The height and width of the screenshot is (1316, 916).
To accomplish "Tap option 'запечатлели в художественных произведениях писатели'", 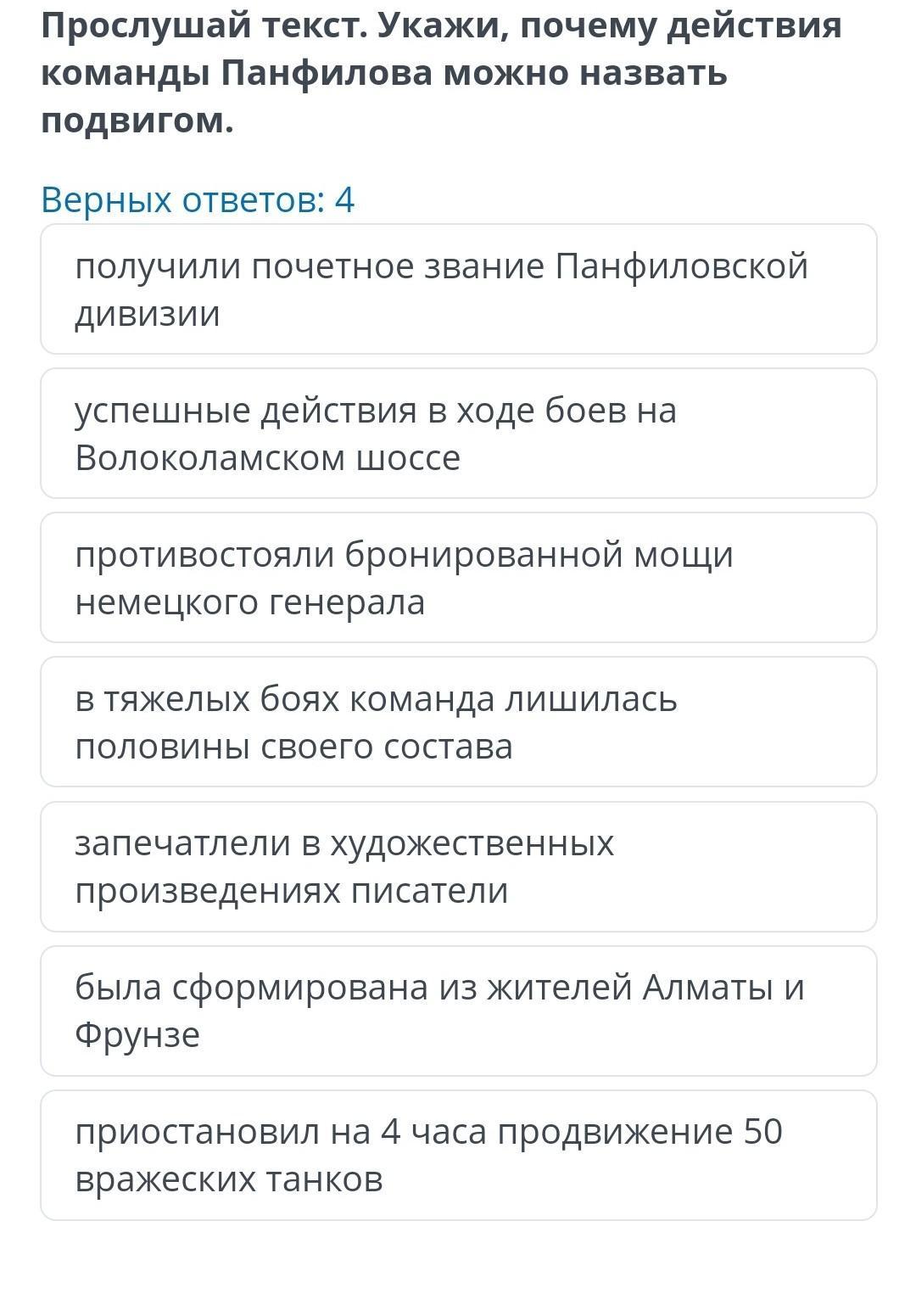I will tap(458, 866).
